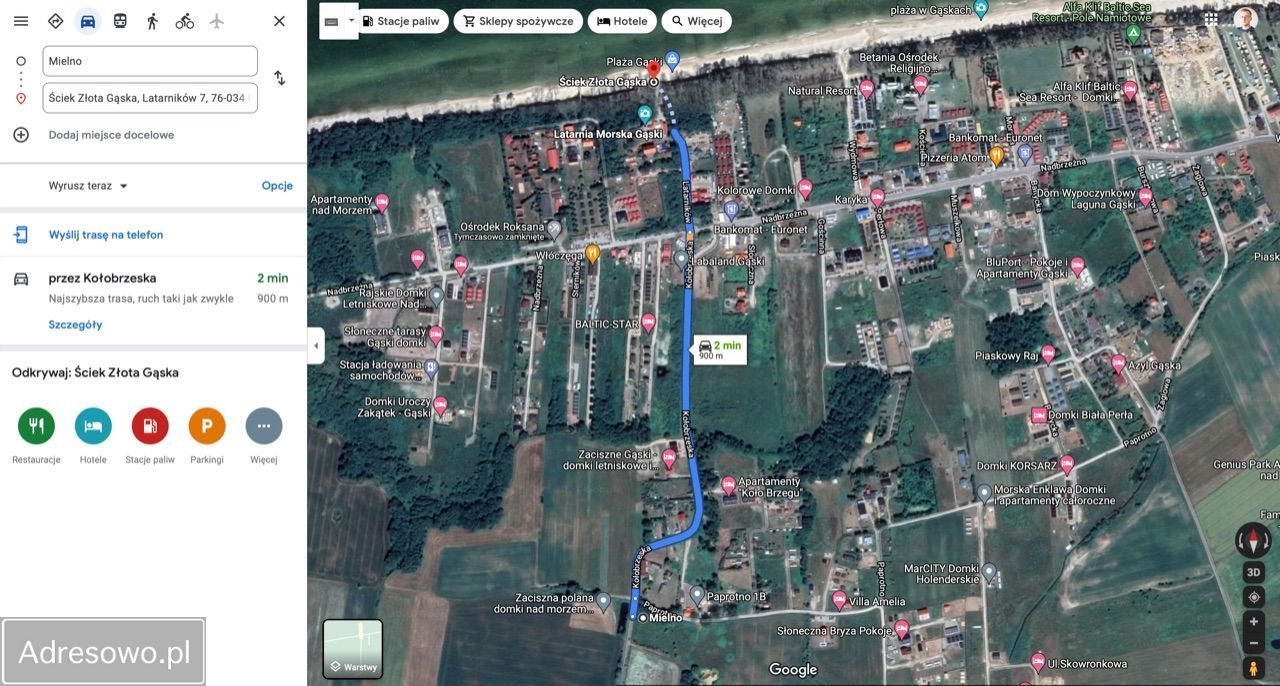This screenshot has width=1280, height=686.
Task: Collapse the side panel arrow
Action: click(x=316, y=346)
